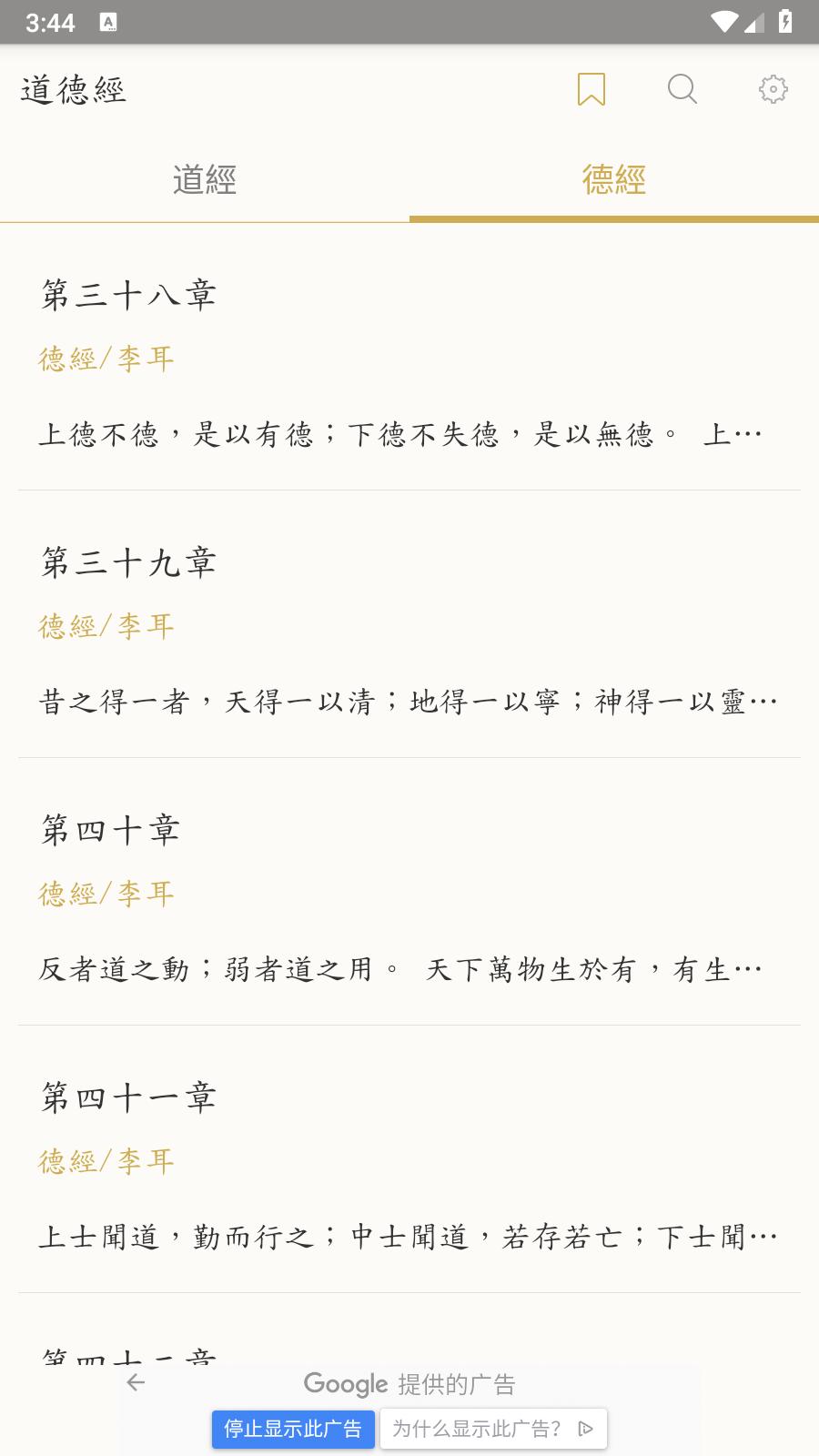
Task: Open chapter 第四十一章
Action: (129, 1097)
